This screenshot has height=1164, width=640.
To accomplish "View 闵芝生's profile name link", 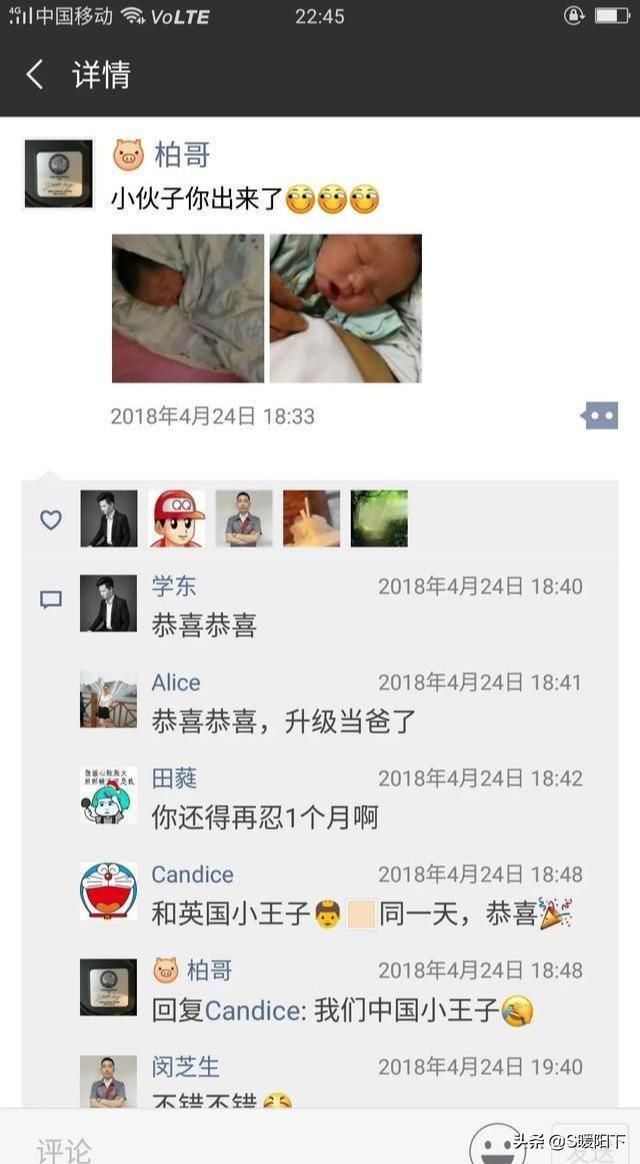I will coord(185,1067).
